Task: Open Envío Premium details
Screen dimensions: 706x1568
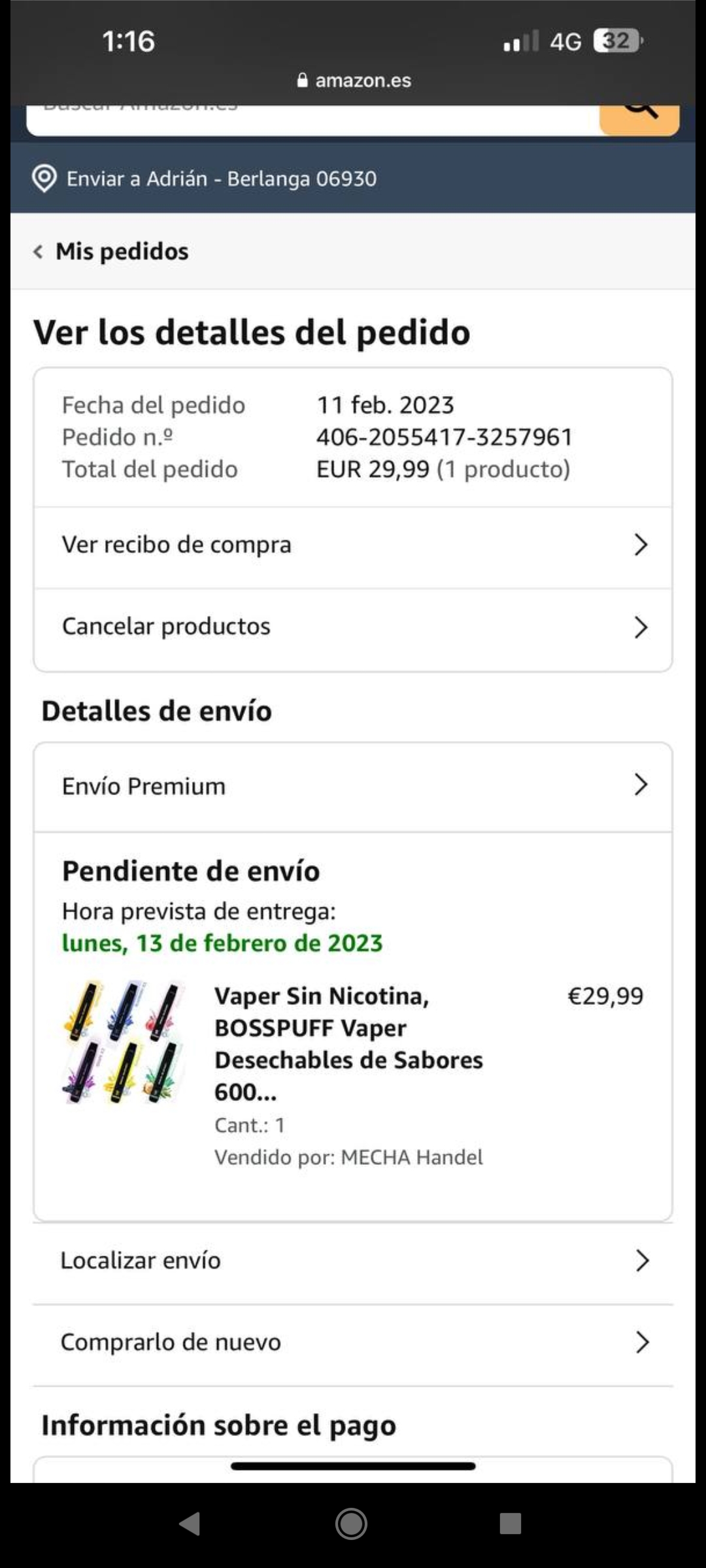Action: (x=353, y=786)
